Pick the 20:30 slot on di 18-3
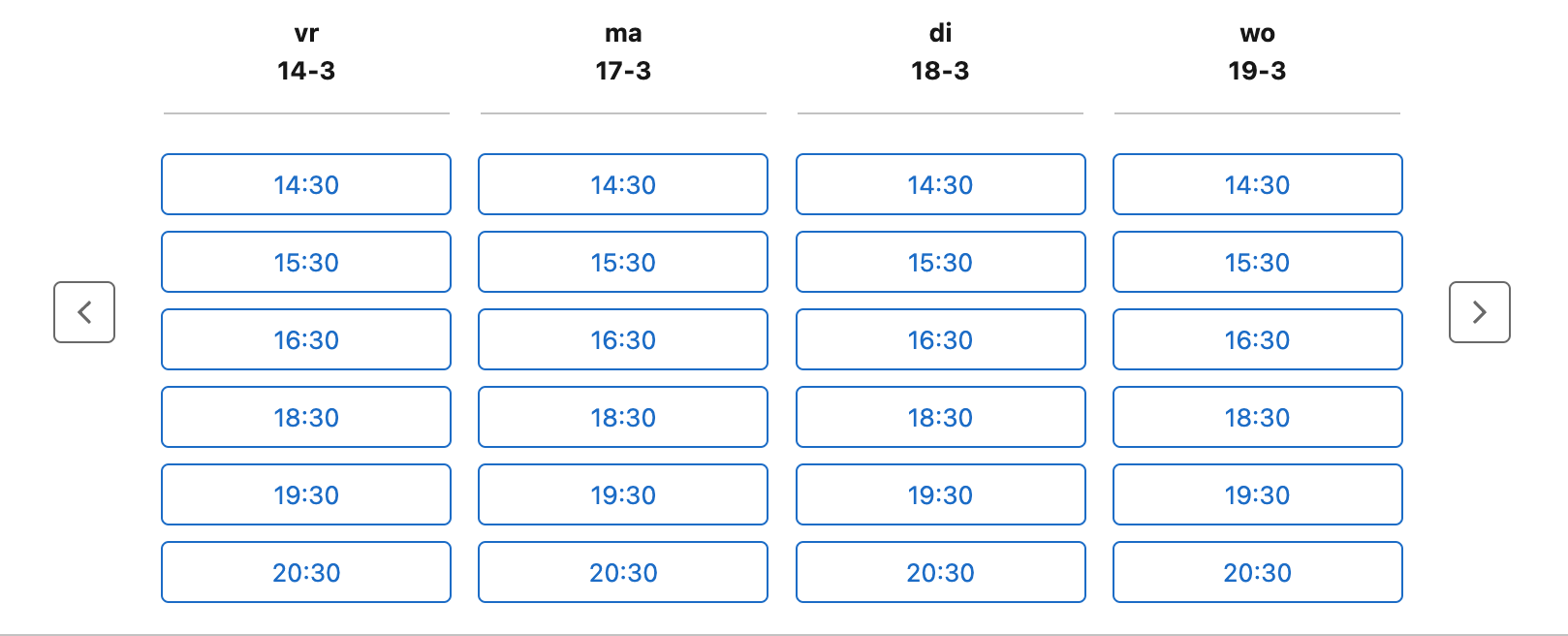This screenshot has width=1568, height=636. pos(940,572)
